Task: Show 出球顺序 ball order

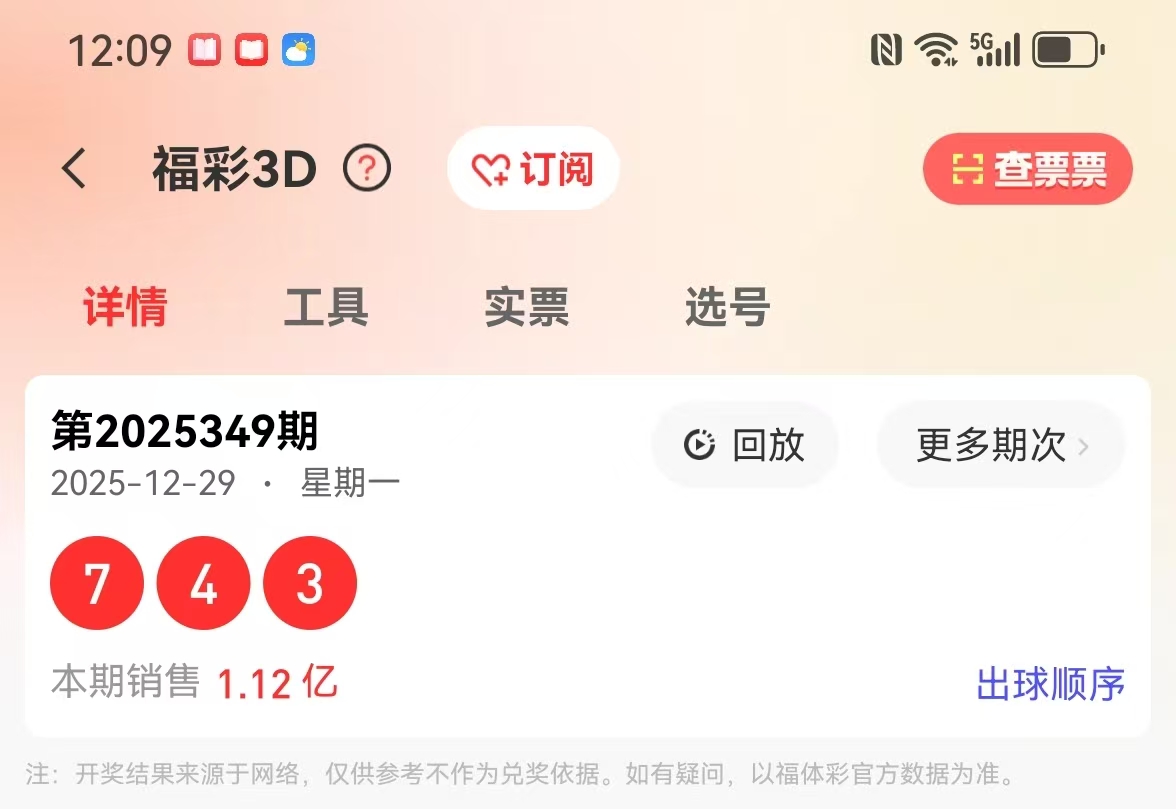Action: point(1050,684)
